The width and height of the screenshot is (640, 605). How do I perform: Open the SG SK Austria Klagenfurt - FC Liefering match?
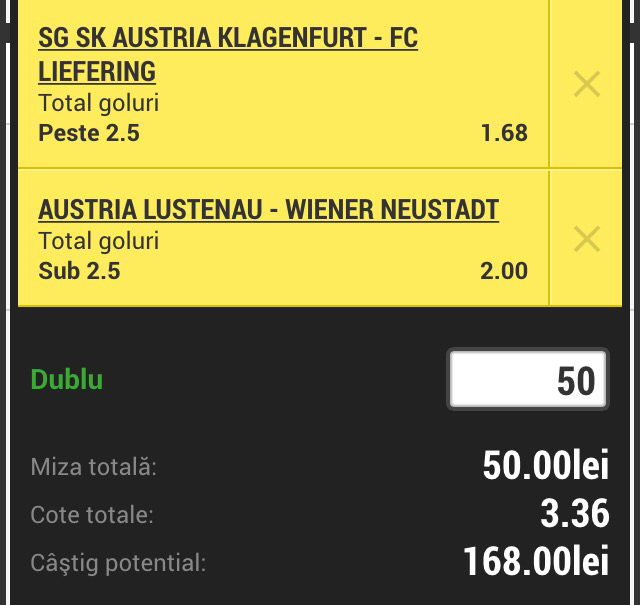pyautogui.click(x=227, y=55)
